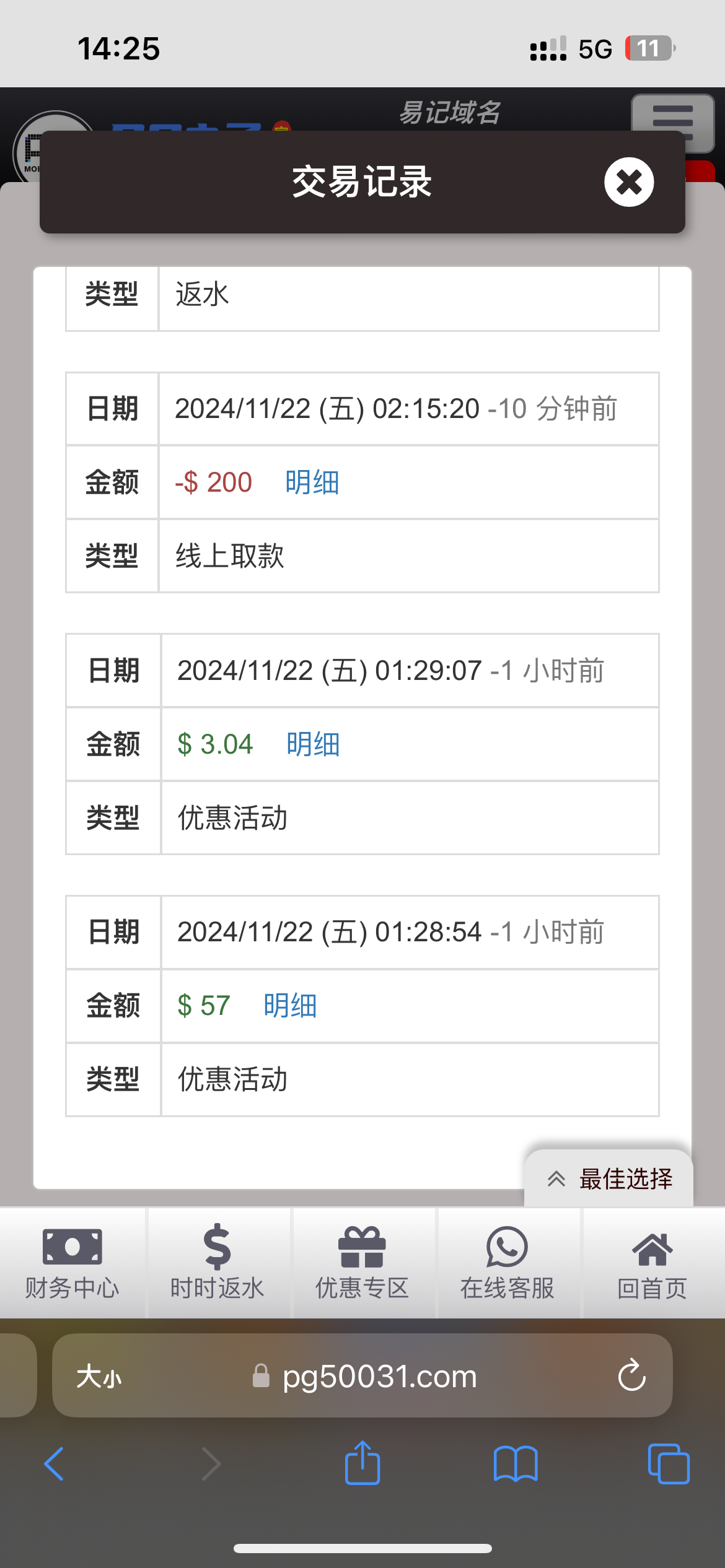This screenshot has width=725, height=1568.
Task: Open Safari bookmarks
Action: 516,1464
